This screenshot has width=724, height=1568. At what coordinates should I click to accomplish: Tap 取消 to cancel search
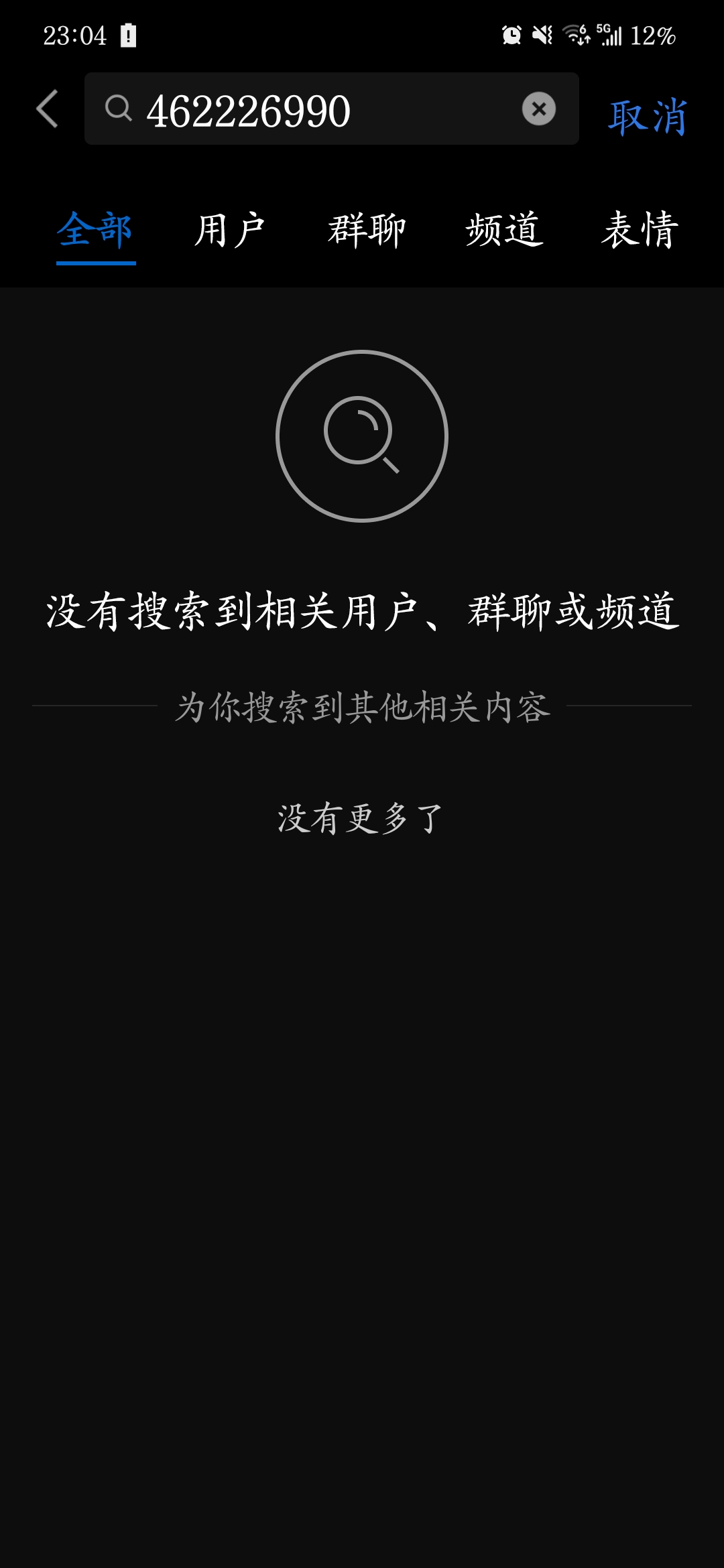tap(647, 117)
